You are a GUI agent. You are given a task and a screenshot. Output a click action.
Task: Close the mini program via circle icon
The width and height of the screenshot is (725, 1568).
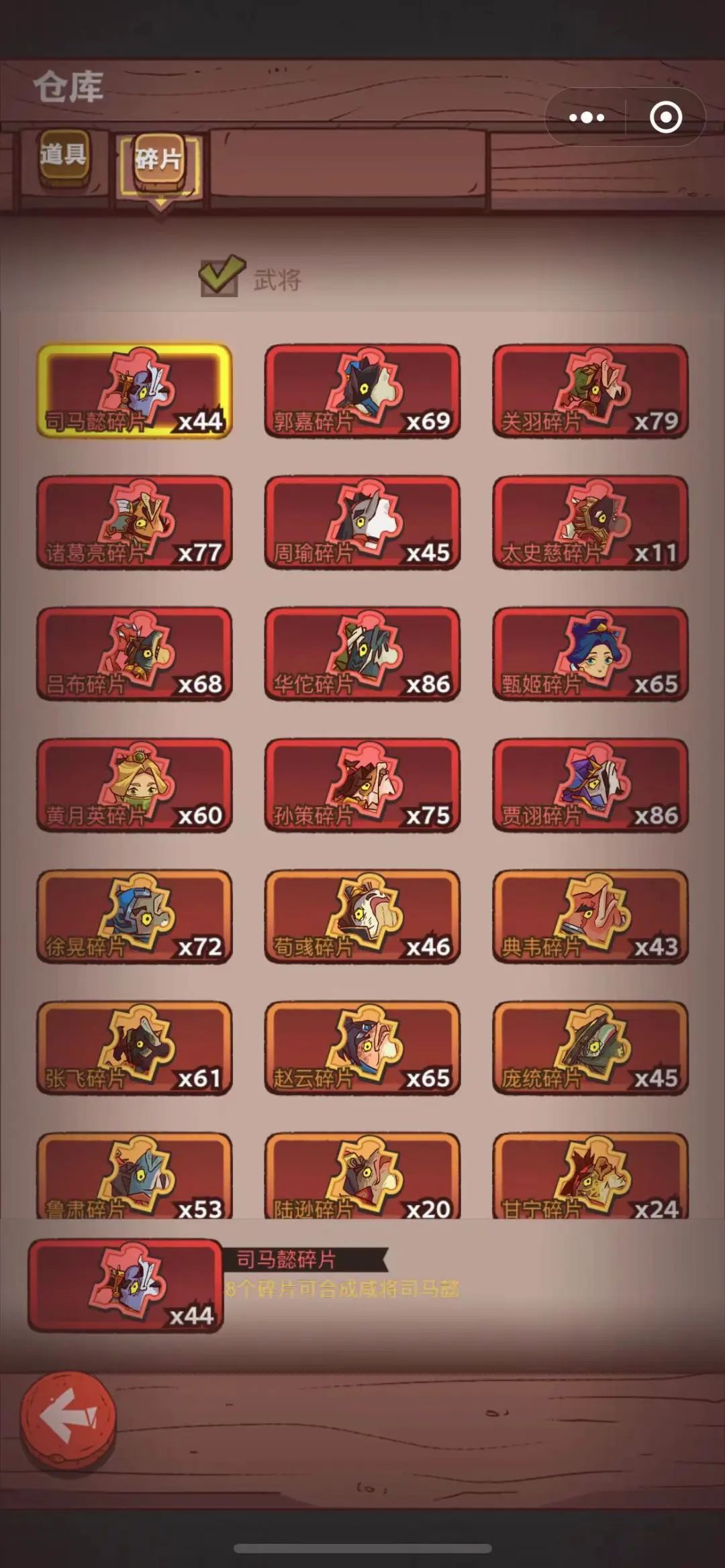(665, 117)
